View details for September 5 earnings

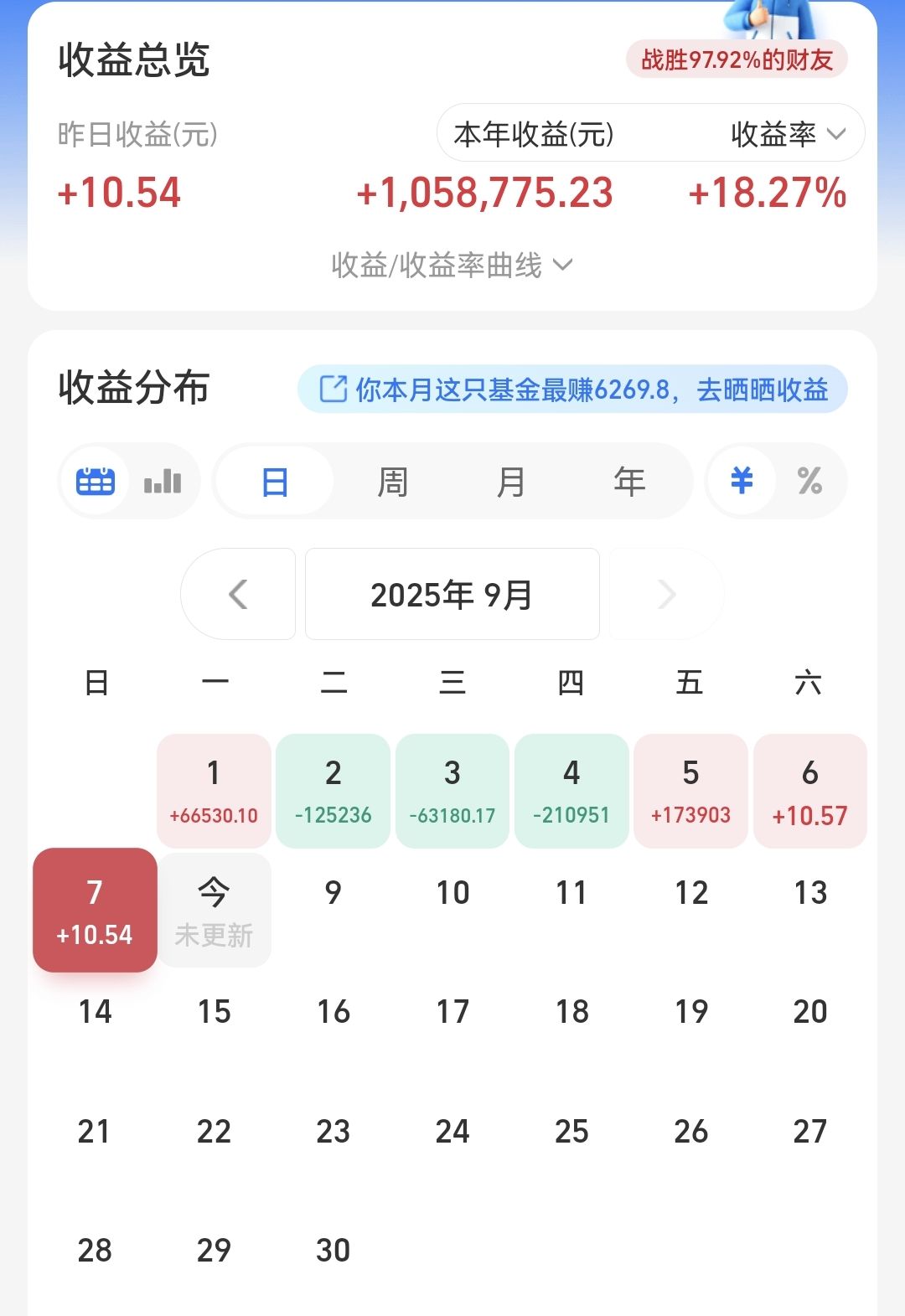[690, 791]
